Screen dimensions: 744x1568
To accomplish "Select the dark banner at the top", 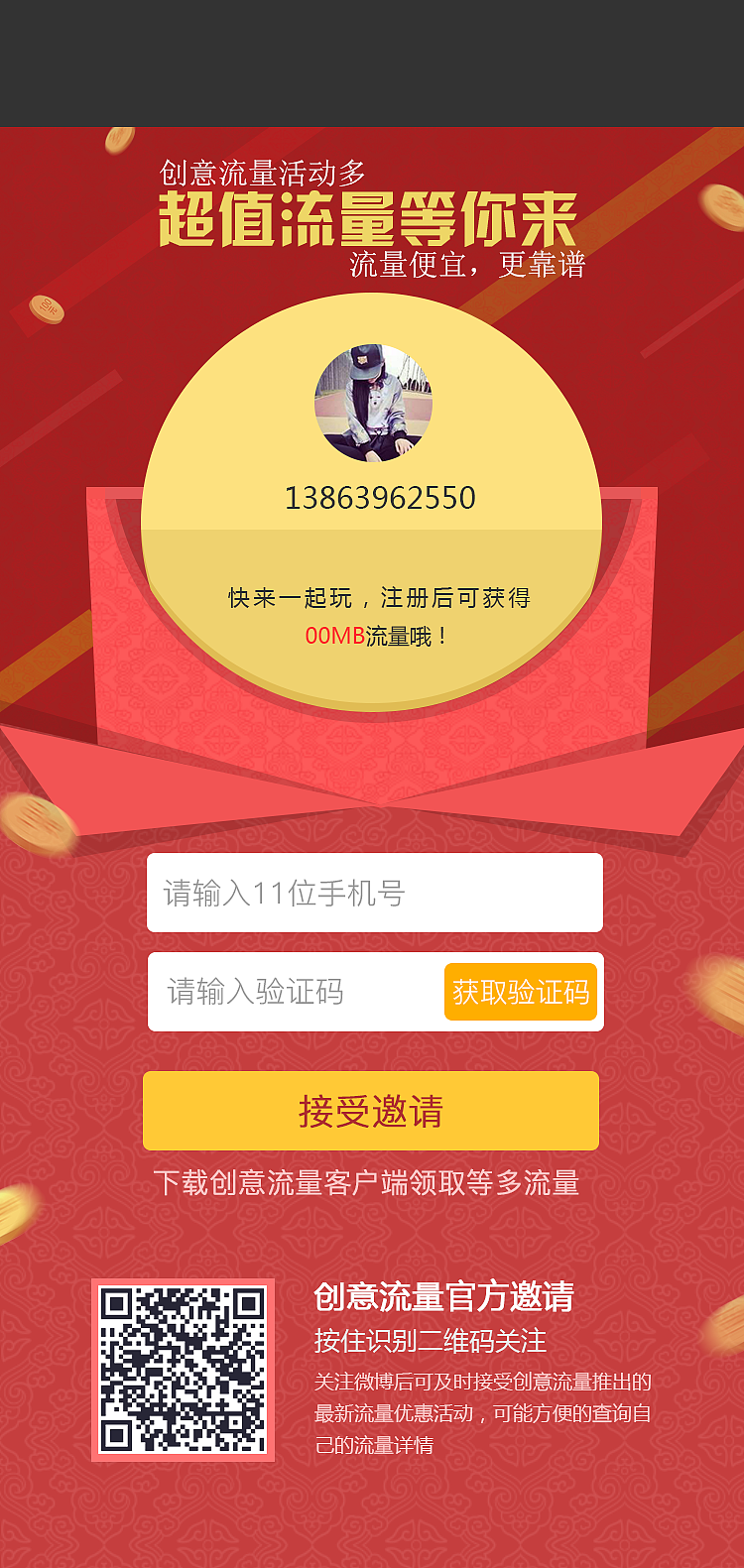I will (x=371, y=60).
